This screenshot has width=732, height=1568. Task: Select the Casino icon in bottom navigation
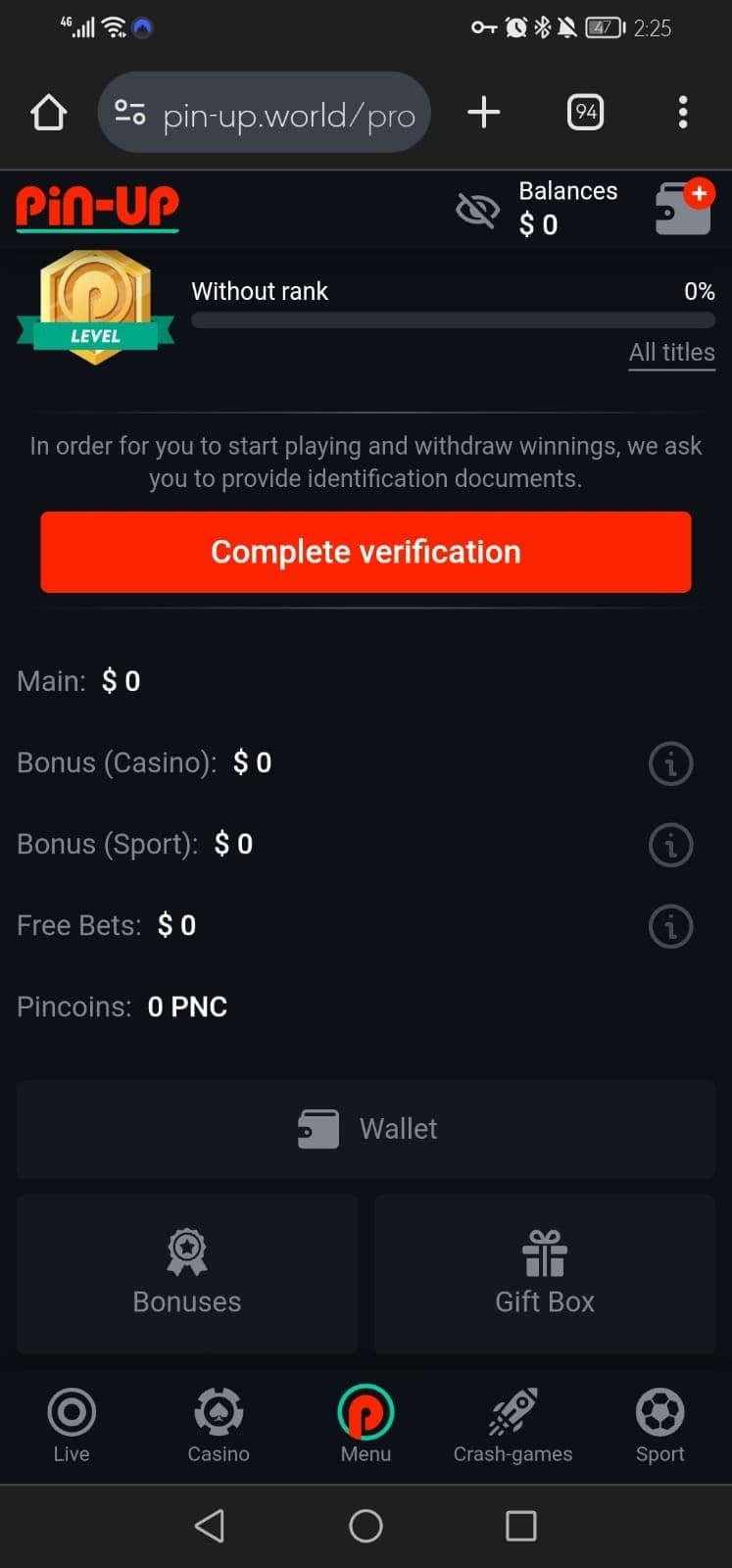[x=218, y=1411]
